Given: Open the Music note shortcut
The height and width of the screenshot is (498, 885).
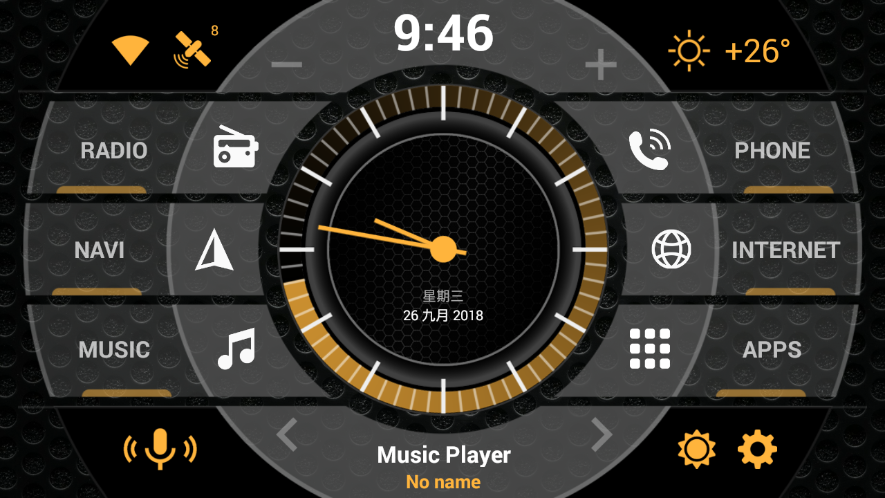Looking at the screenshot, I should point(236,349).
